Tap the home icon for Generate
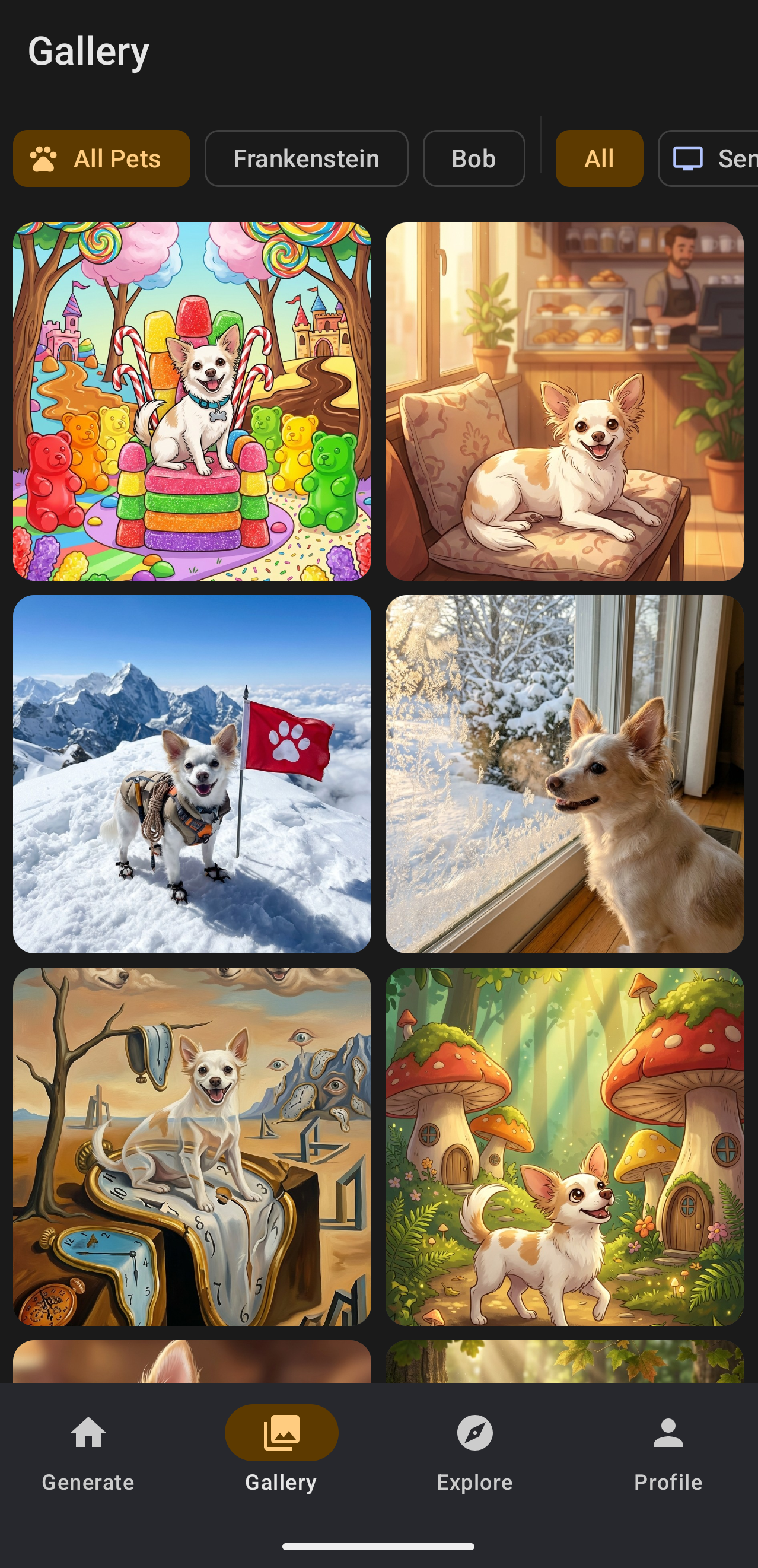758x1568 pixels. (x=87, y=1435)
